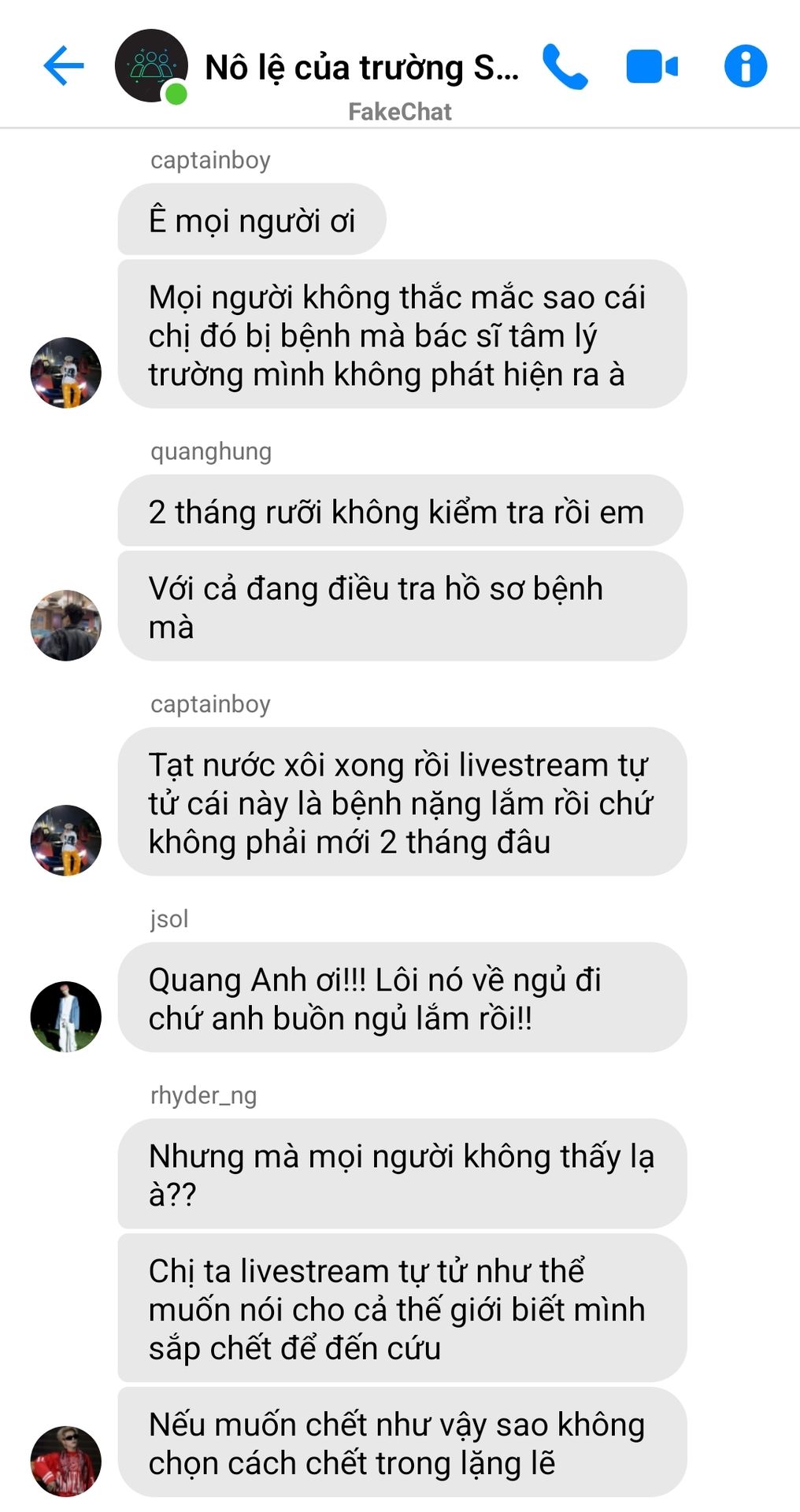Start a voice call with the group
The height and width of the screenshot is (1512, 800).
pyautogui.click(x=565, y=67)
